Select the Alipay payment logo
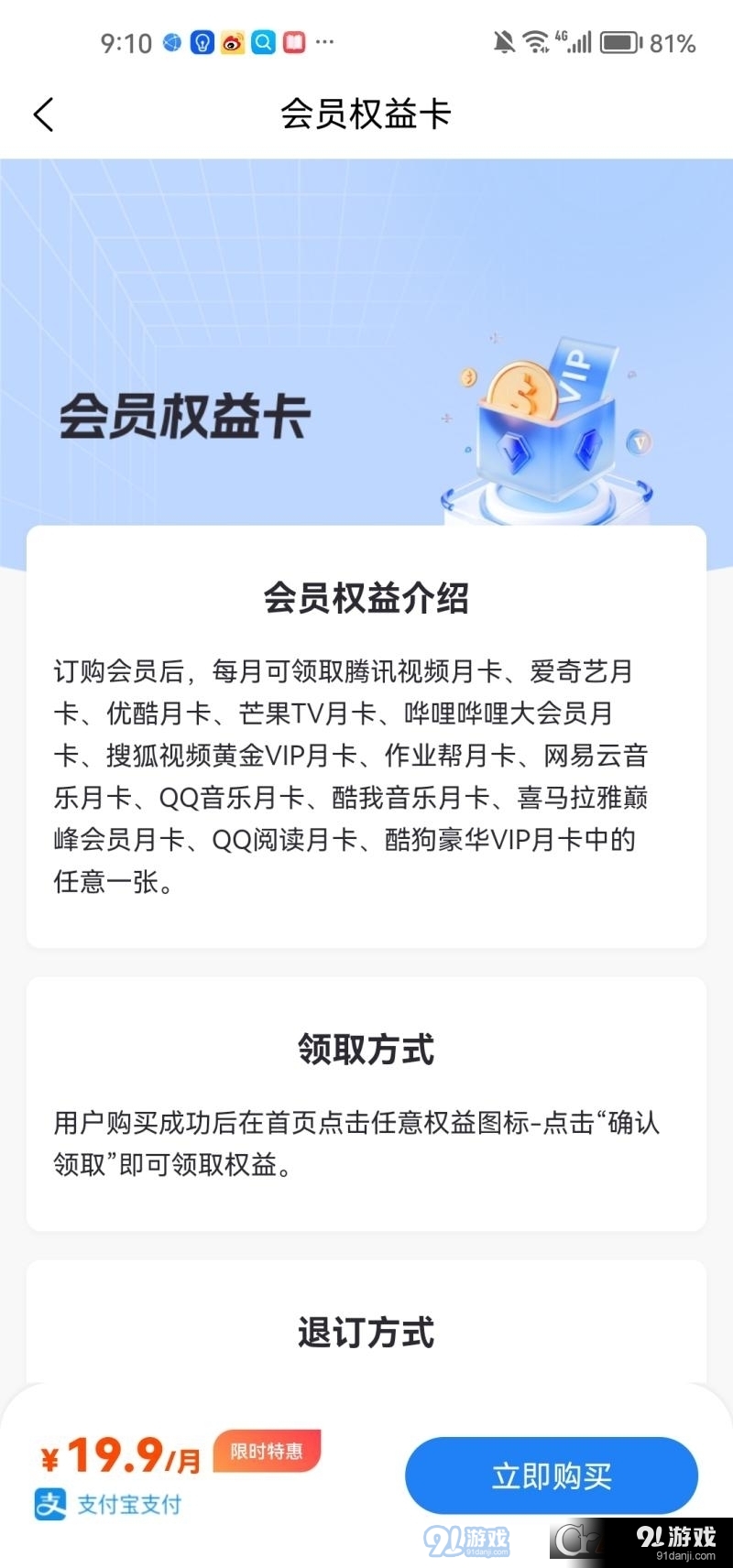 (x=52, y=1503)
